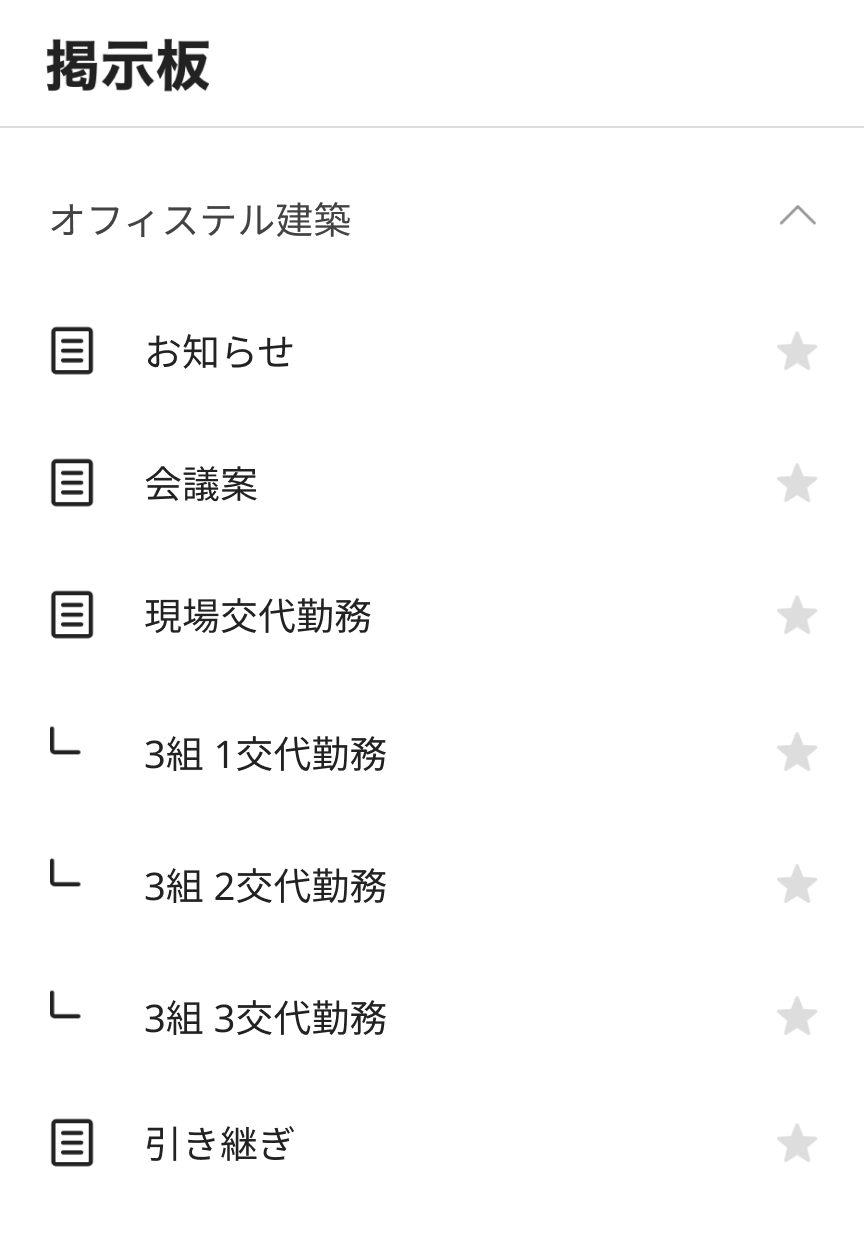
Task: Collapse the オフィステル建築 section
Action: tap(797, 217)
